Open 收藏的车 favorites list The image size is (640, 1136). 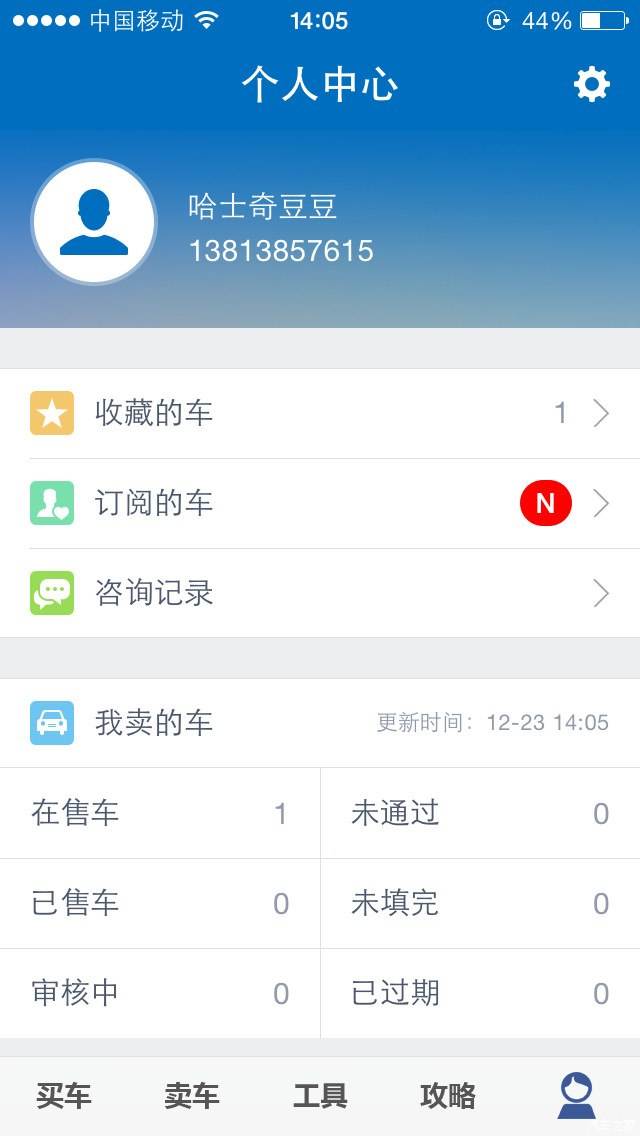[x=320, y=414]
